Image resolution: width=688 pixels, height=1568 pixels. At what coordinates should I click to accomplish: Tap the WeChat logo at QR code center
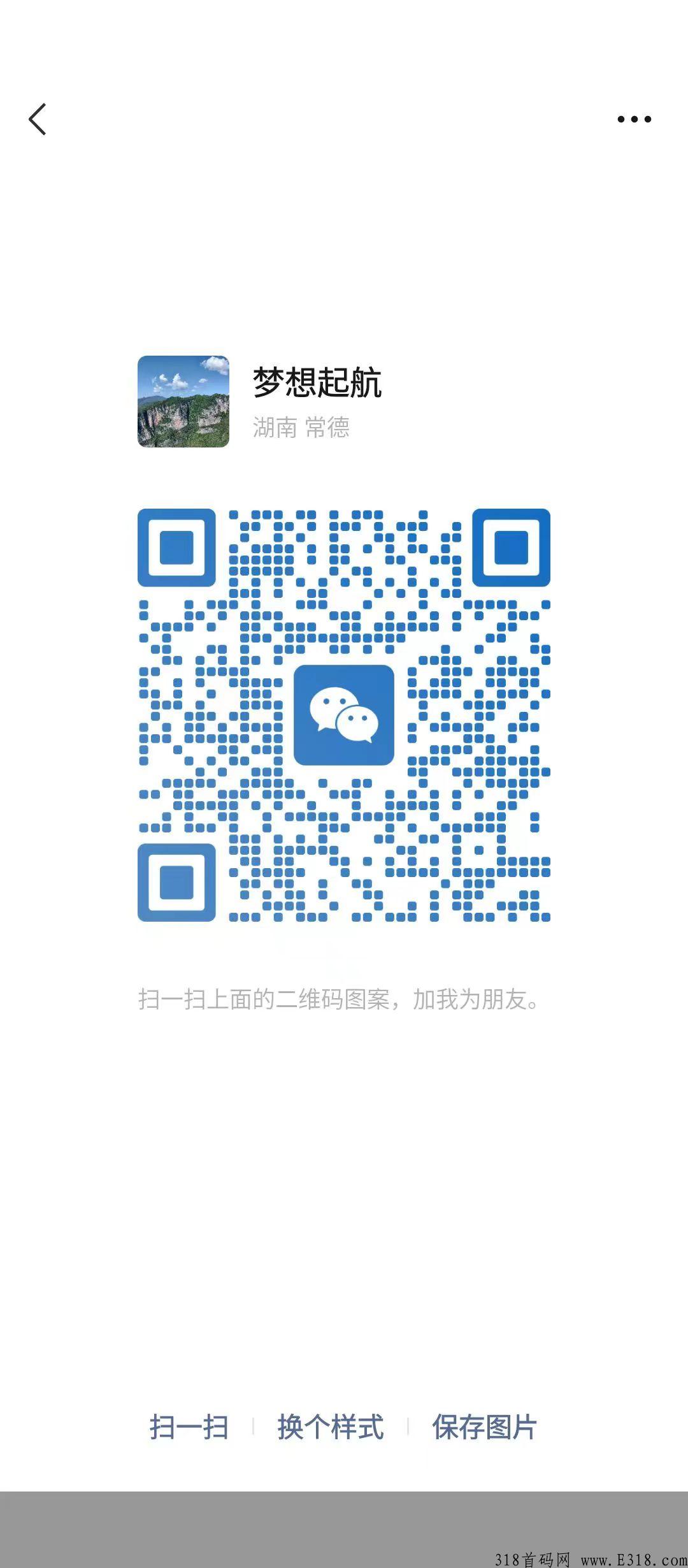click(344, 714)
